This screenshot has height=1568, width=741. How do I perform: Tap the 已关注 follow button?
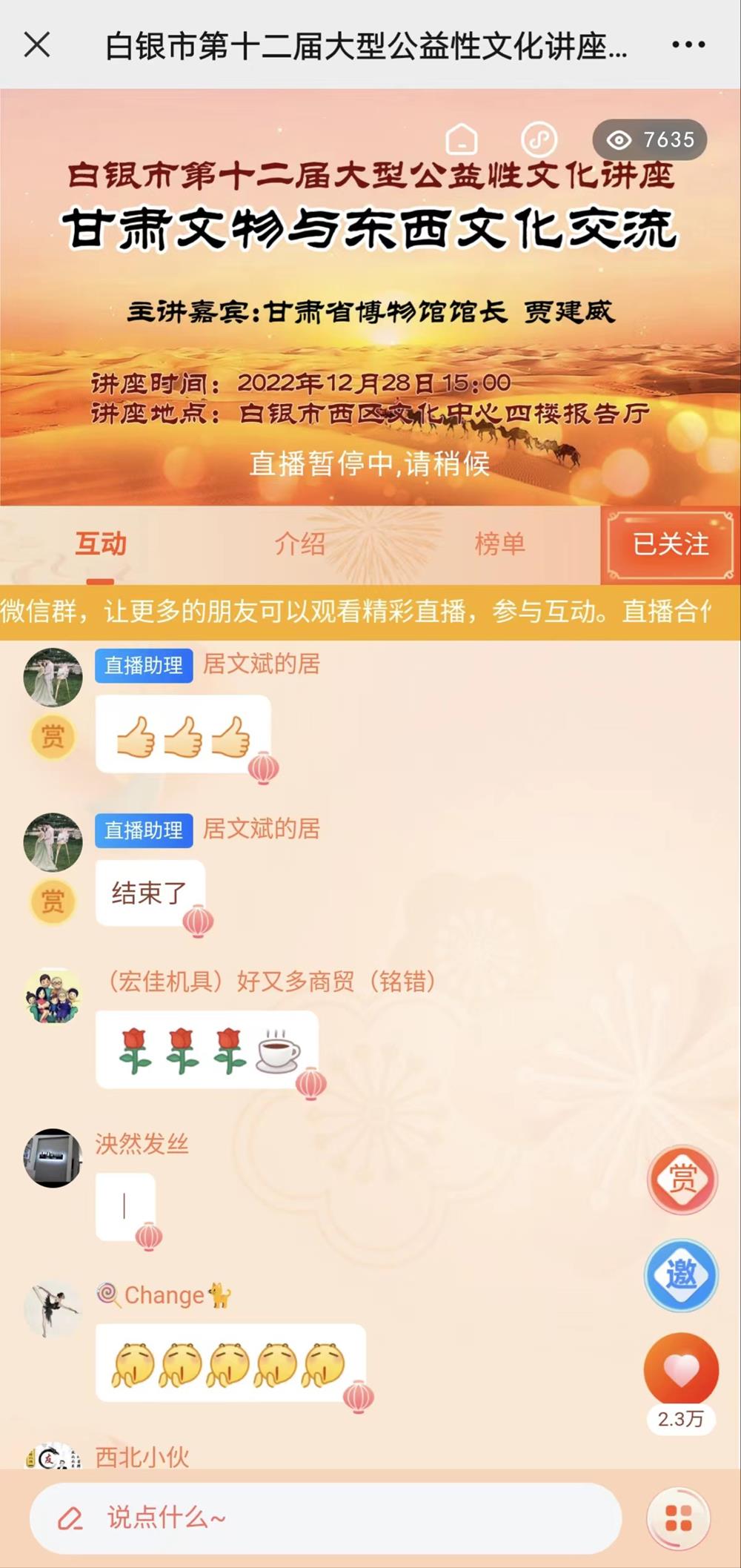click(x=670, y=544)
